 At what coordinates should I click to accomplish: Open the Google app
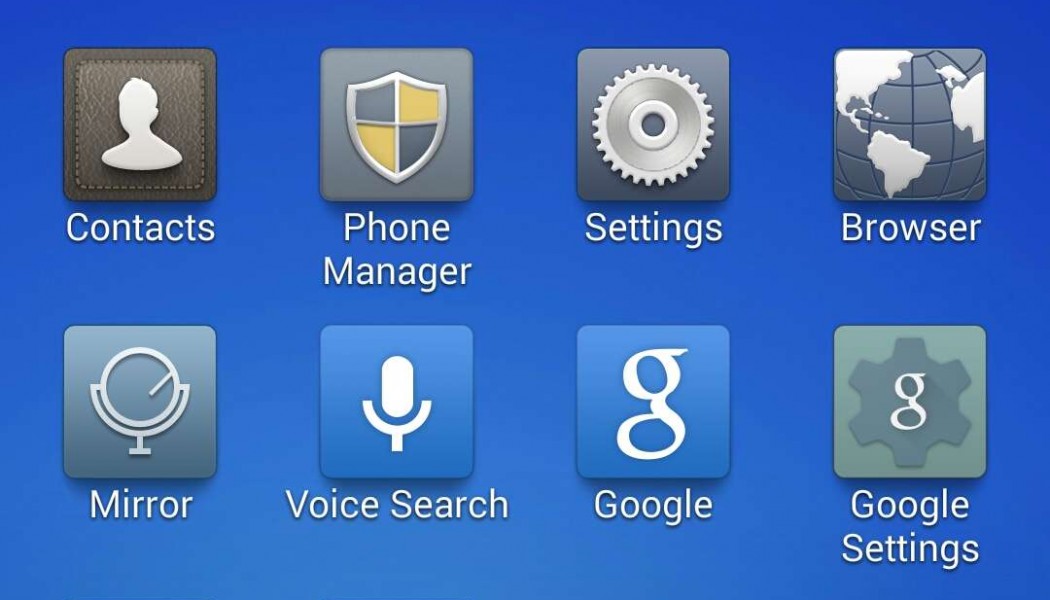(x=653, y=402)
